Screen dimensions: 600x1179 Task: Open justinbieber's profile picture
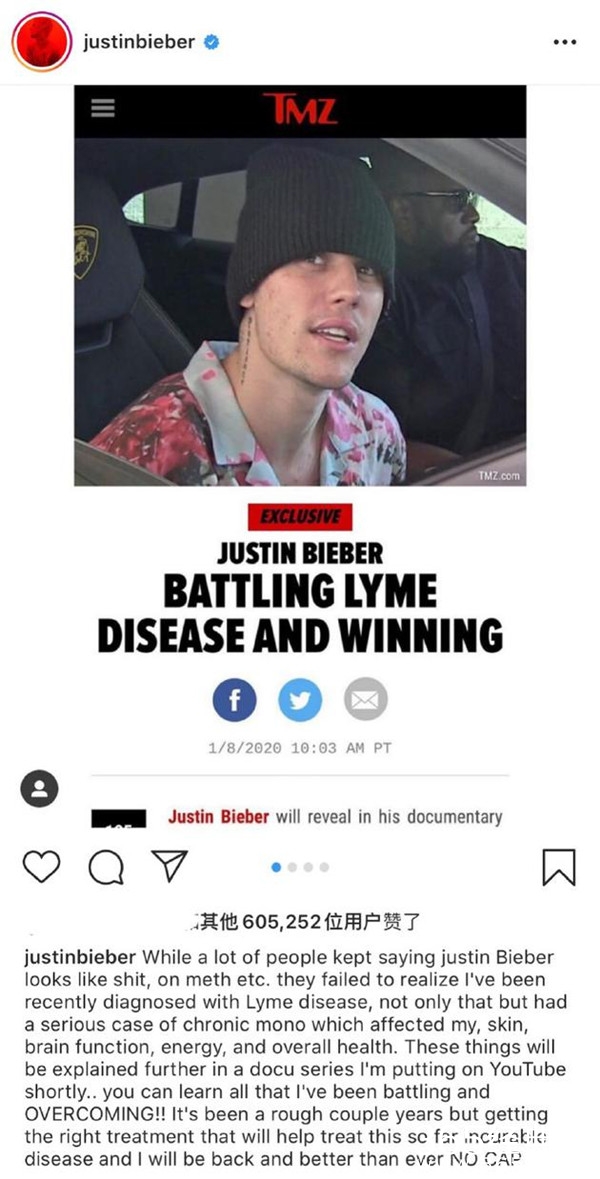coord(42,43)
